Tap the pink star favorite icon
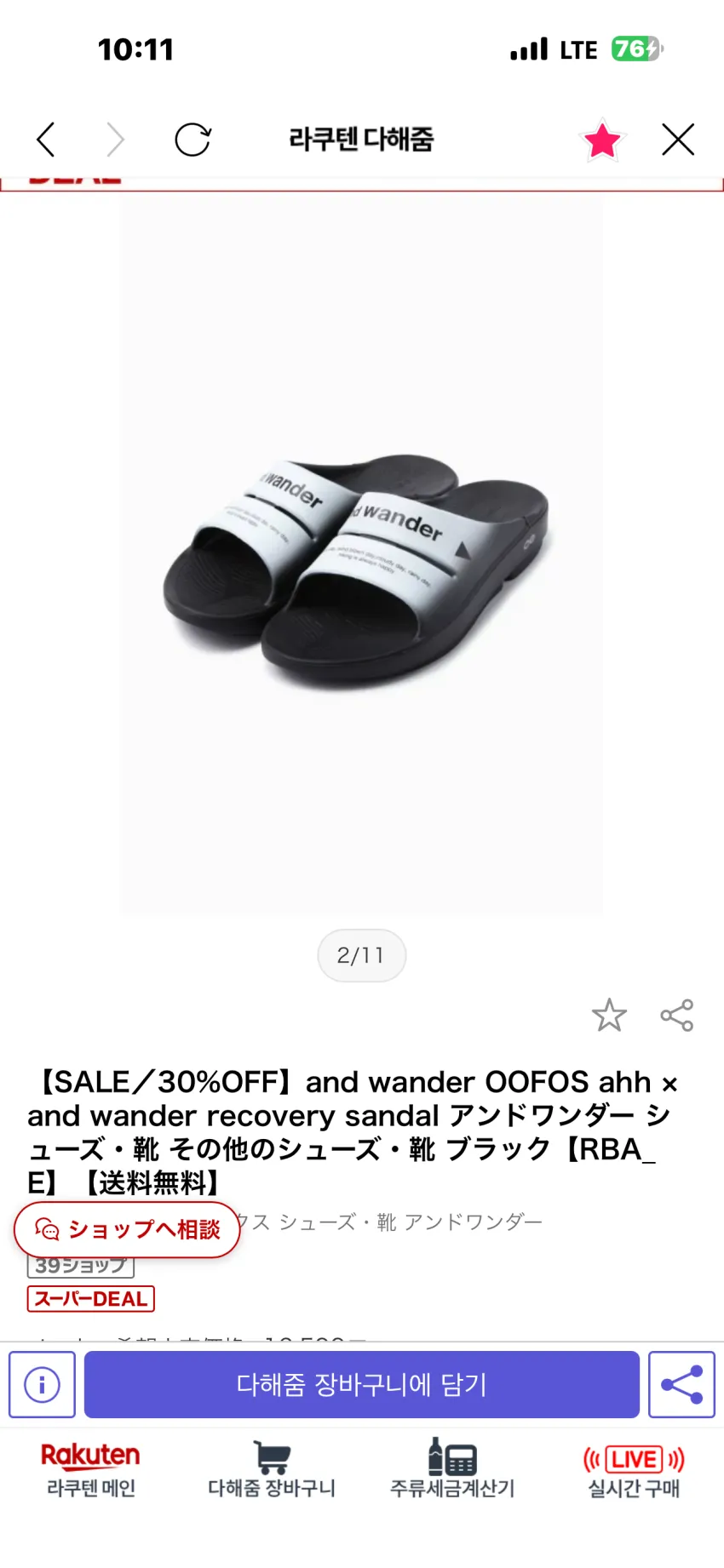This screenshot has width=724, height=1568. 602,140
